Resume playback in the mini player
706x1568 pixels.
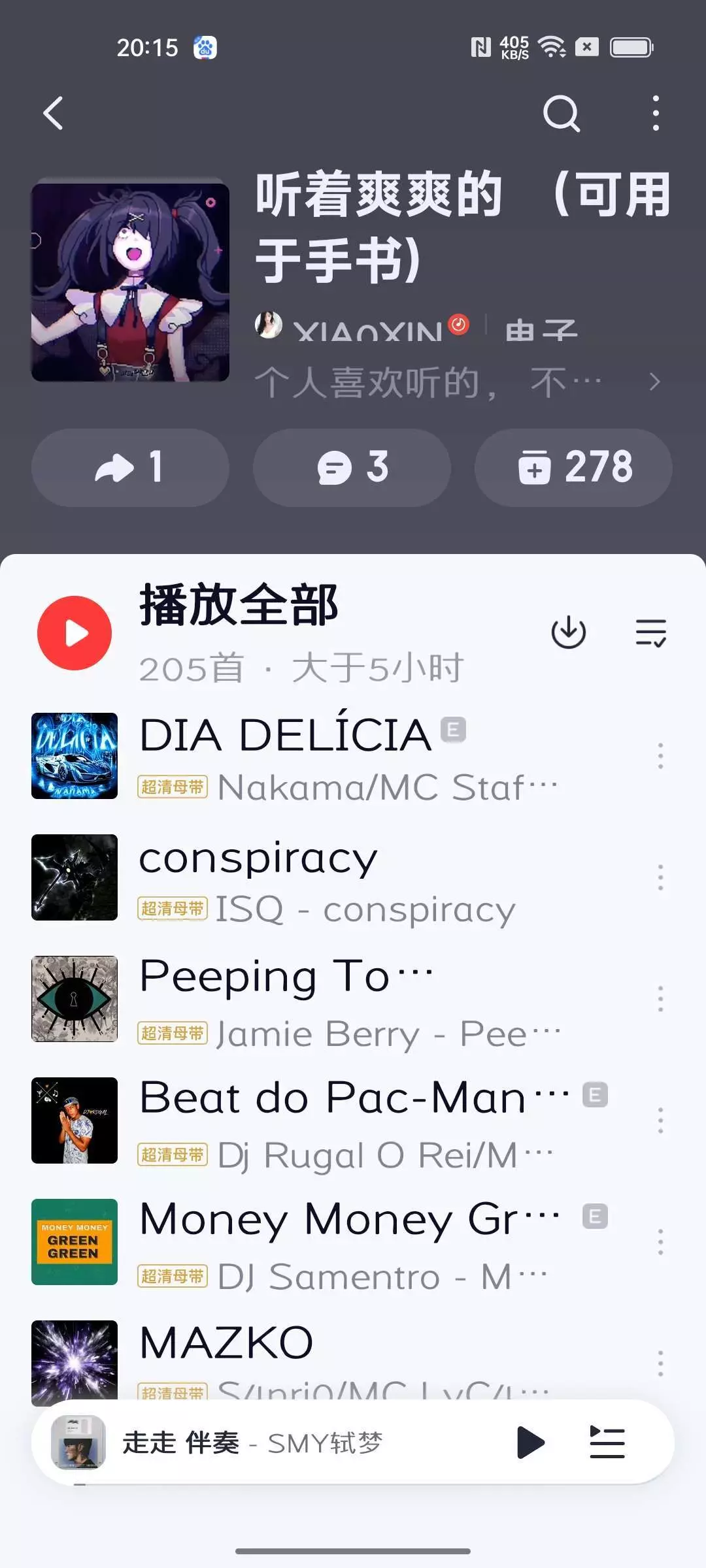(x=530, y=1443)
